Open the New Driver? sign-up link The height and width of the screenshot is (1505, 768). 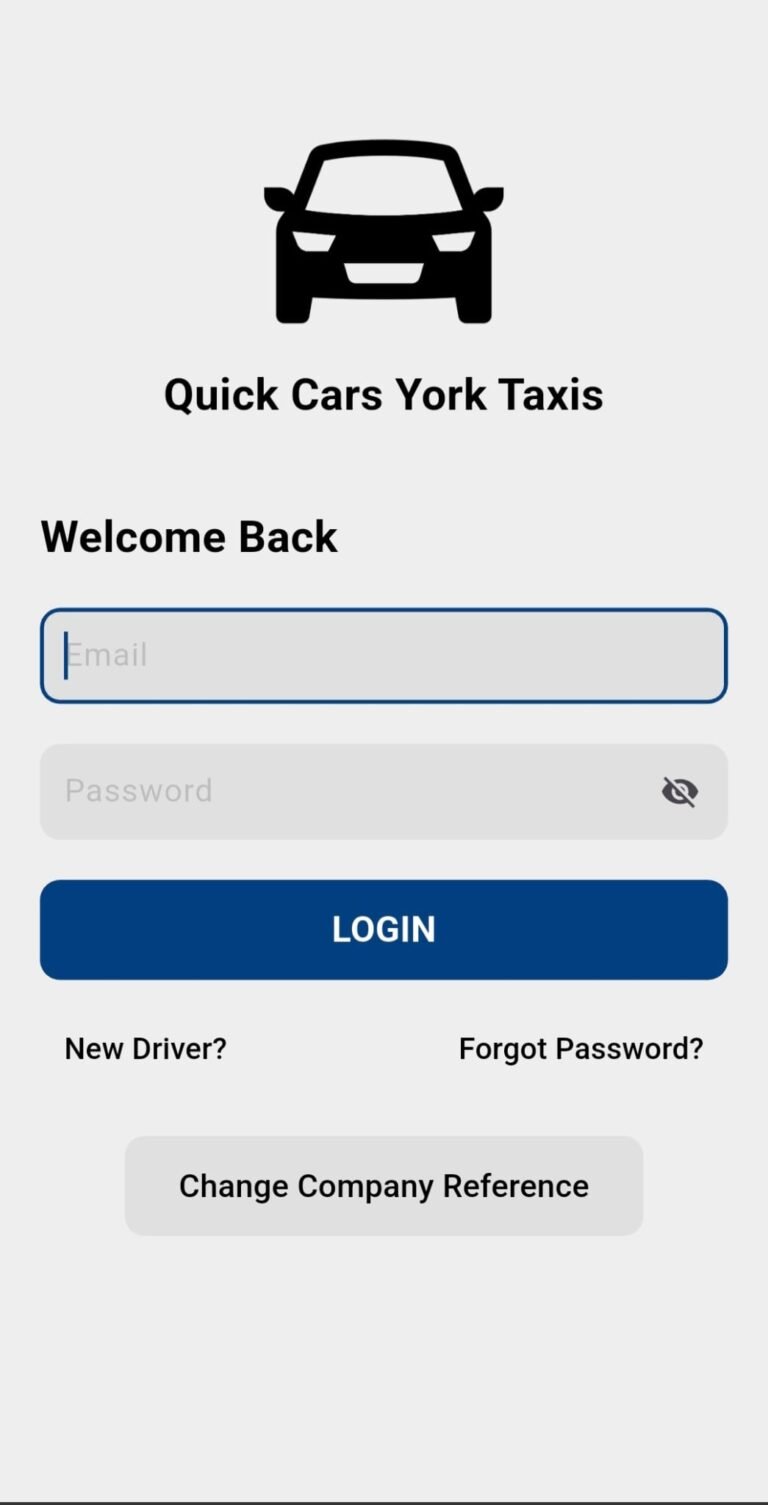146,1049
